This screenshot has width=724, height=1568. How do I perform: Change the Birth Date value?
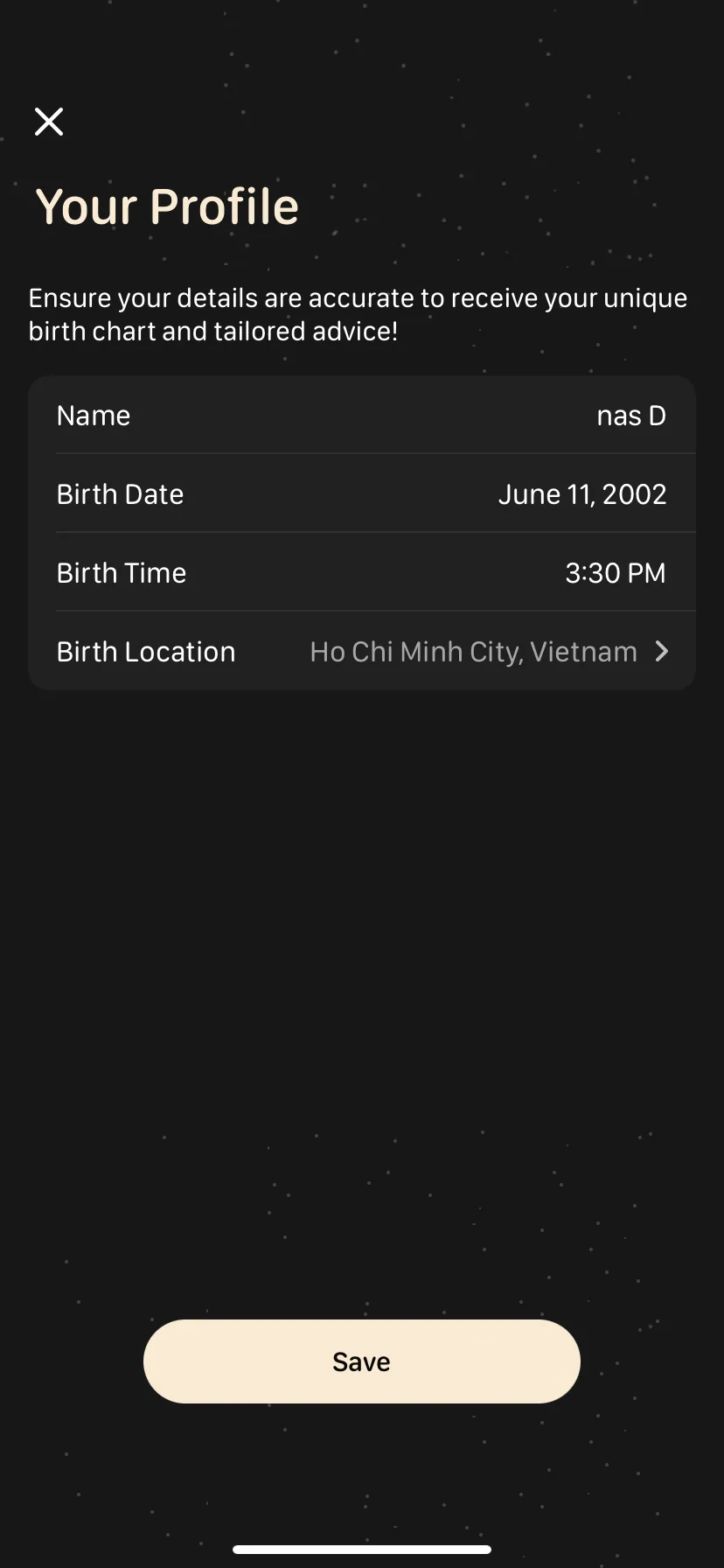pyautogui.click(x=581, y=494)
